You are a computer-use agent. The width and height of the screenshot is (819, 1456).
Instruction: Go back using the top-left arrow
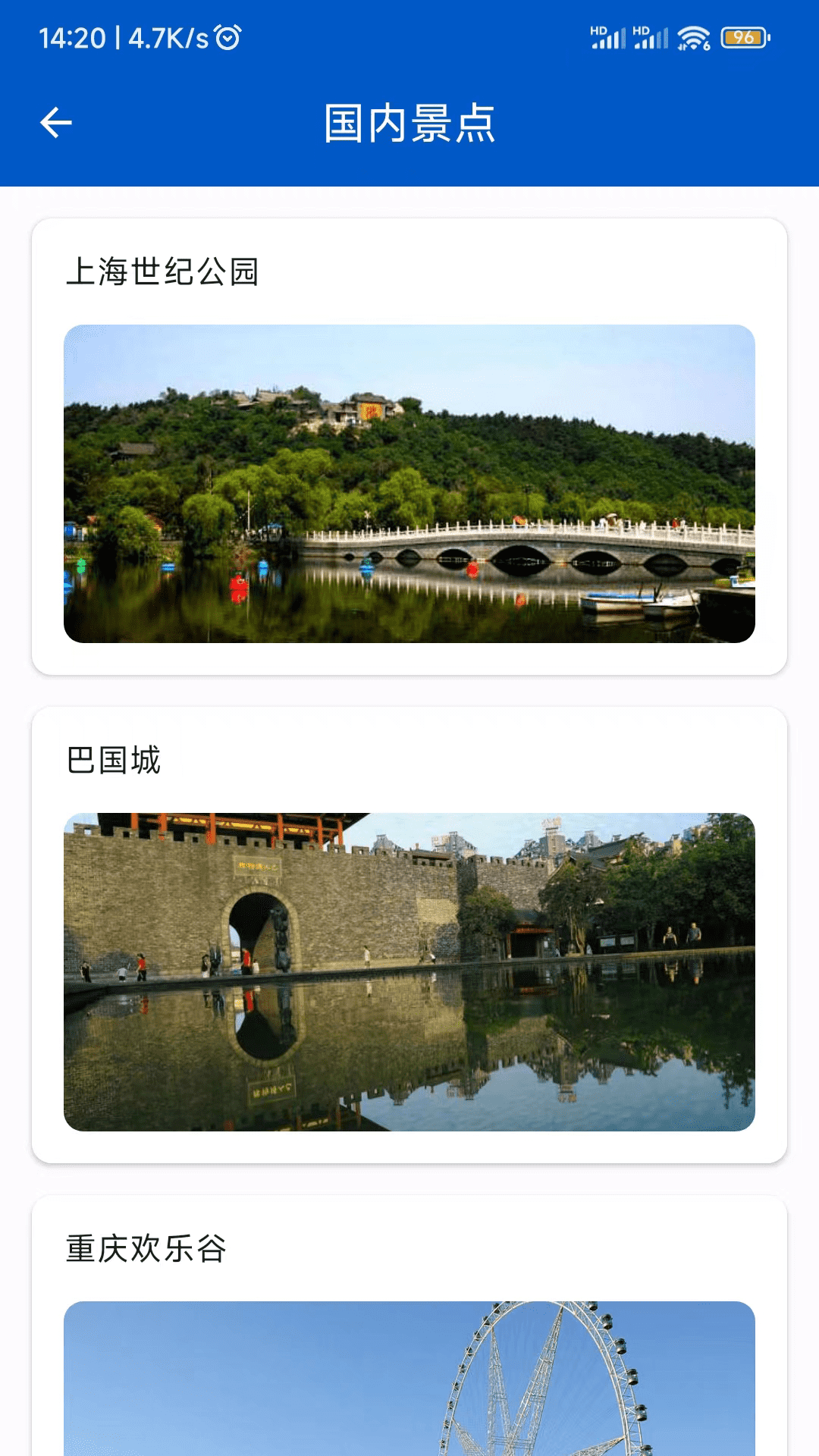(x=56, y=123)
